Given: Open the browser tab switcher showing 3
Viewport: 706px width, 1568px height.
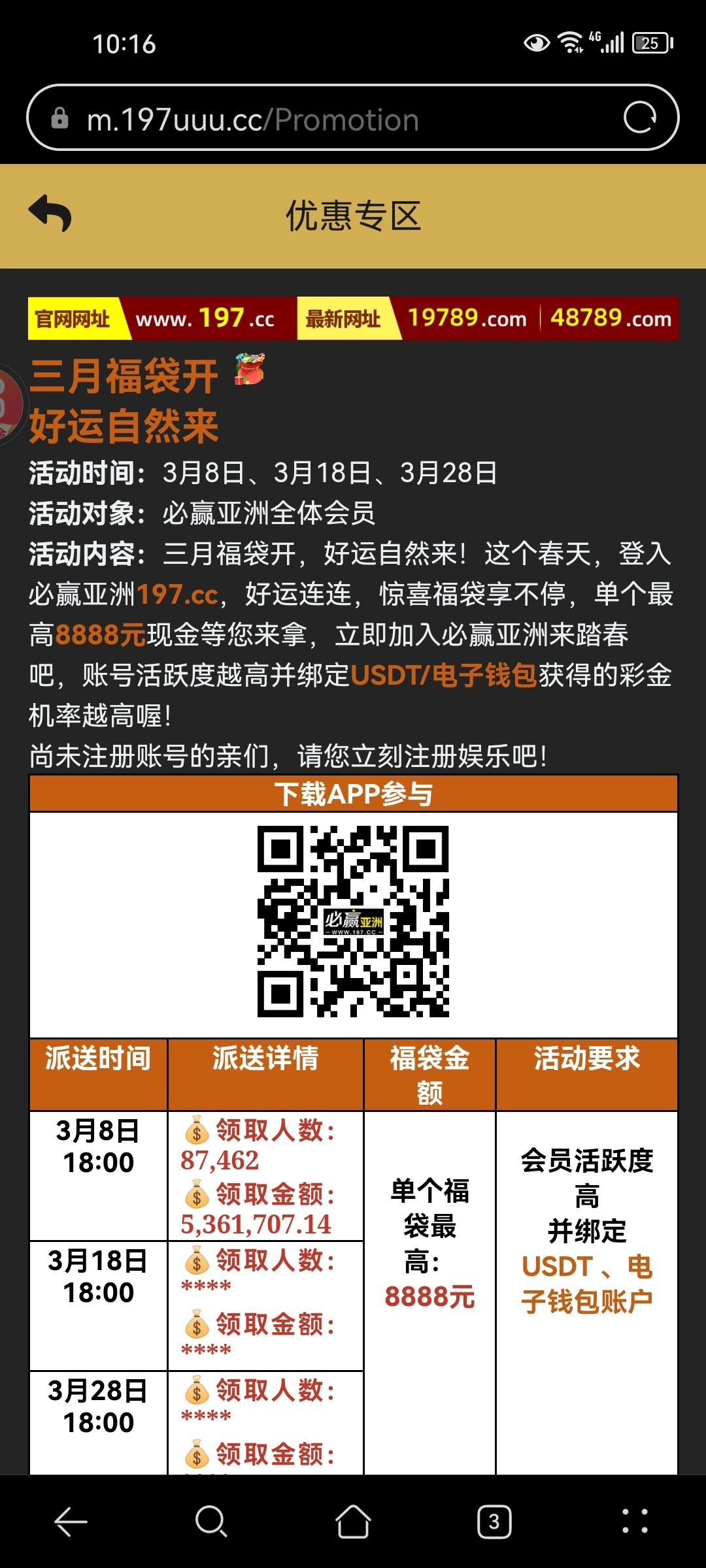Looking at the screenshot, I should pyautogui.click(x=494, y=1522).
